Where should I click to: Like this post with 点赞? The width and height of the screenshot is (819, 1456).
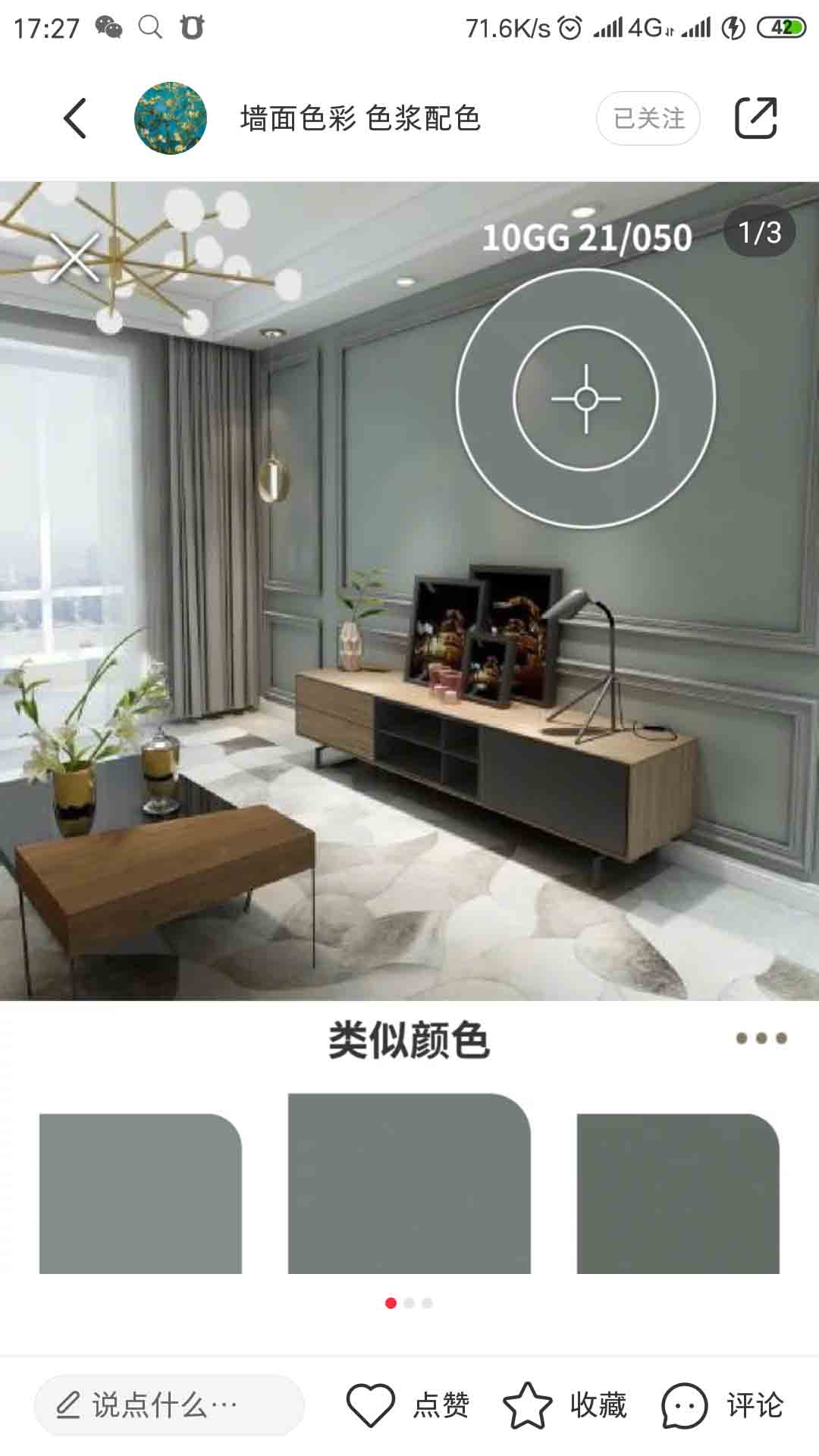point(408,1405)
